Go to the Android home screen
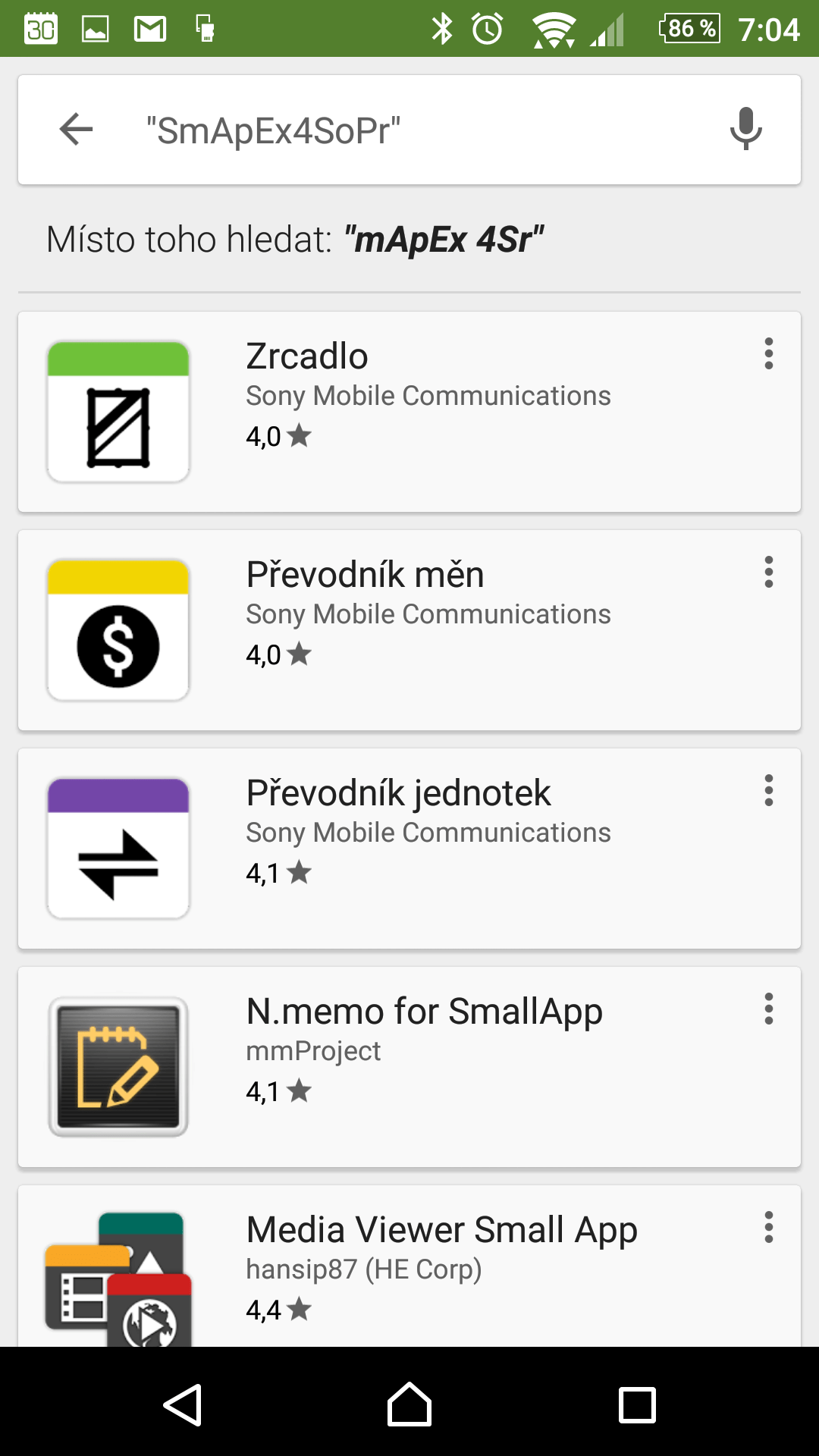Screen dimensions: 819x1456 (x=409, y=1404)
